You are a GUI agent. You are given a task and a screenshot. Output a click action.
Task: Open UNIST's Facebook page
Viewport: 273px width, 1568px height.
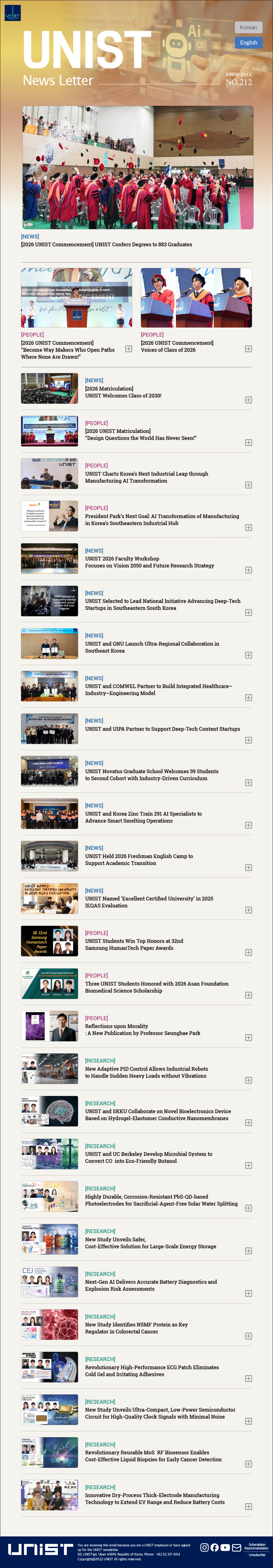click(214, 1547)
